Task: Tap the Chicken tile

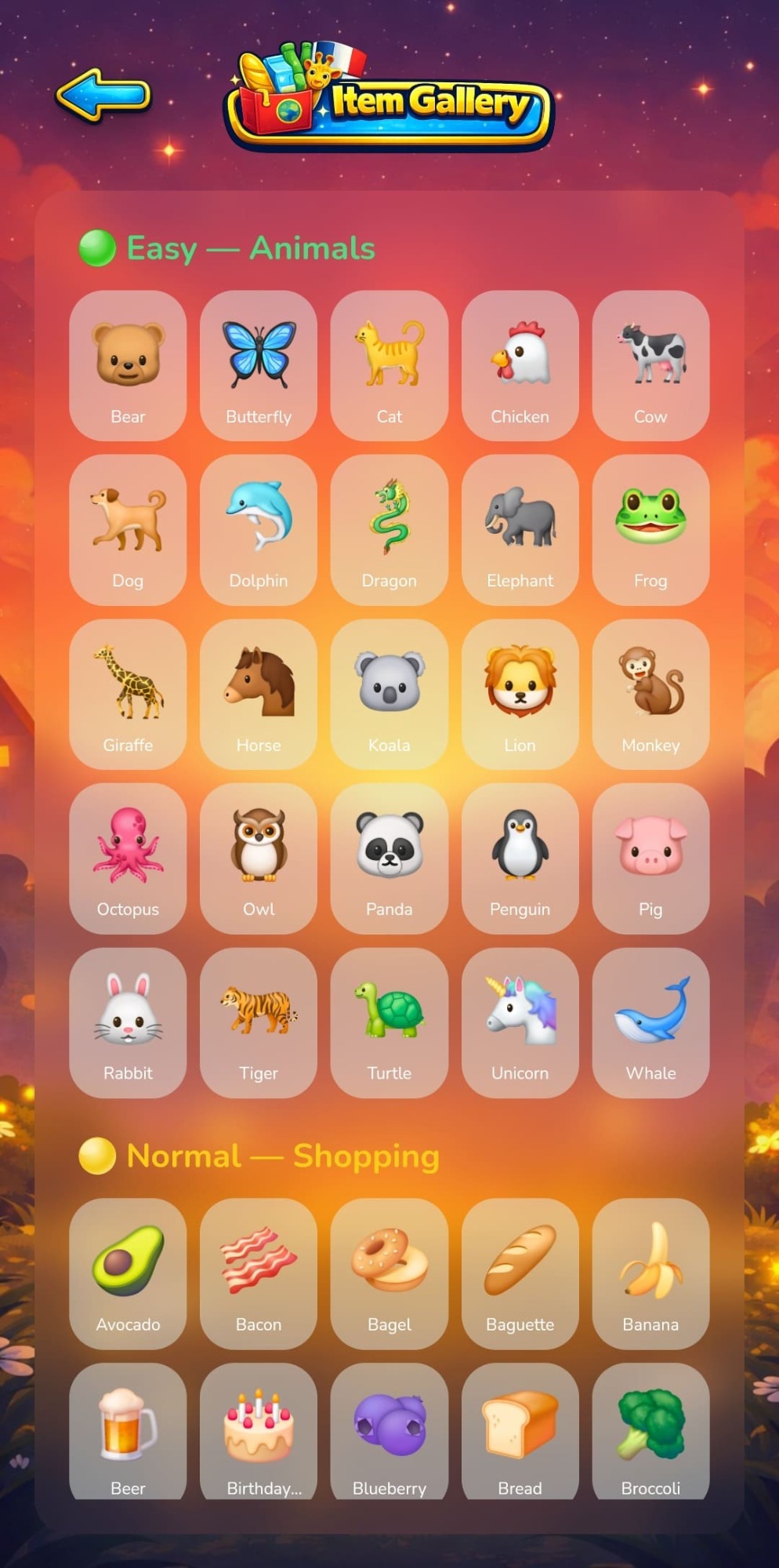Action: point(520,365)
